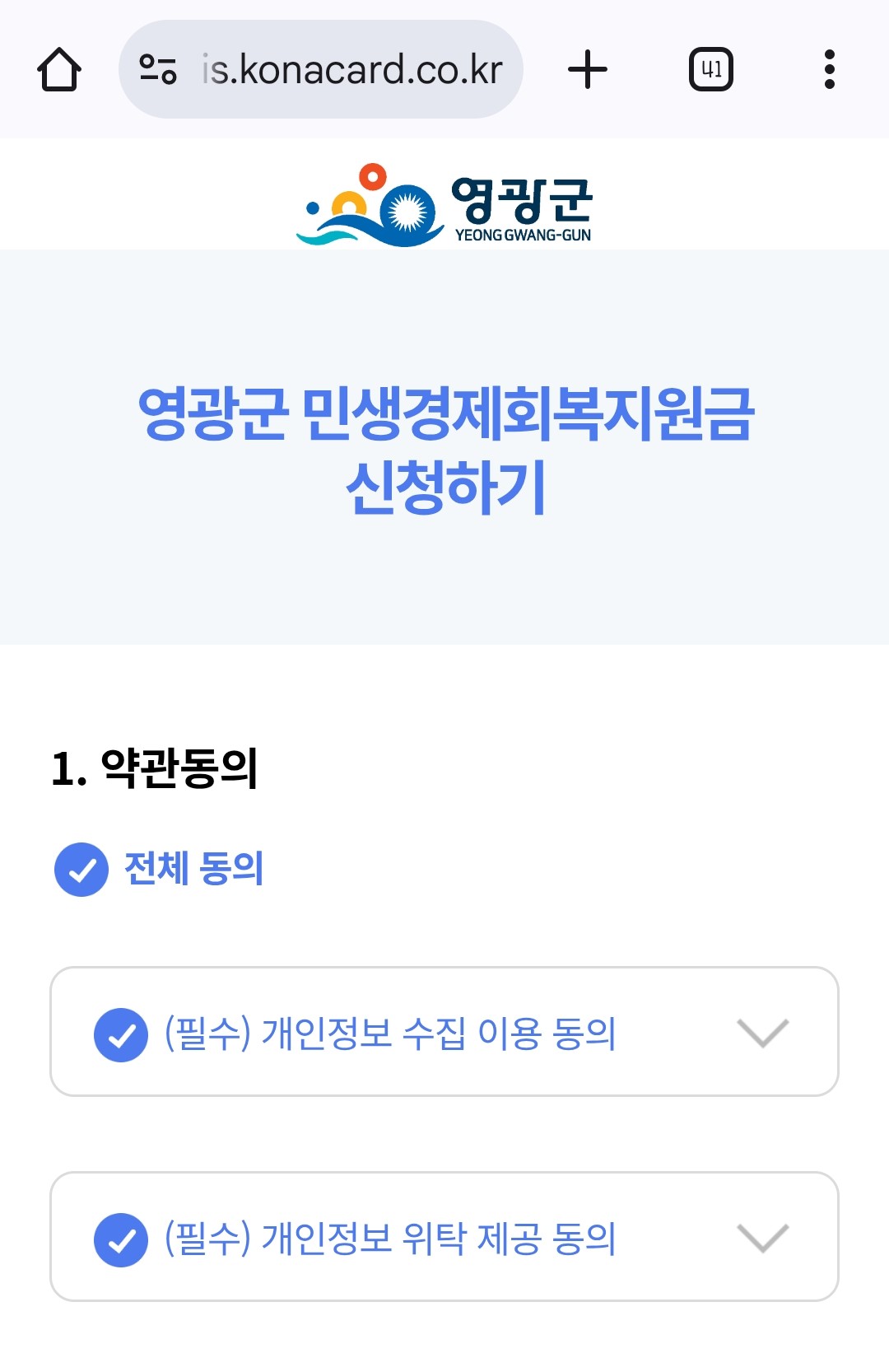The height and width of the screenshot is (1372, 889).
Task: Open the tab switcher showing 41 tabs
Action: (710, 69)
